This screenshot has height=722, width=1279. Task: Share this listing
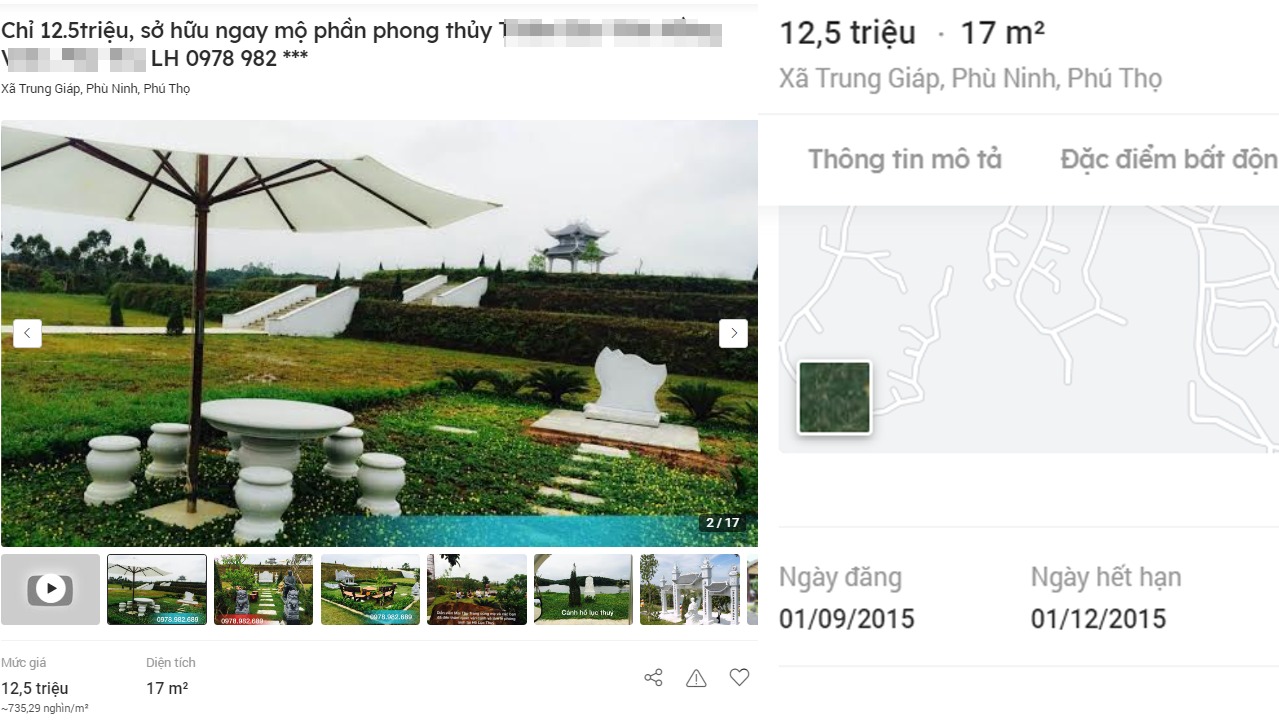(x=653, y=678)
